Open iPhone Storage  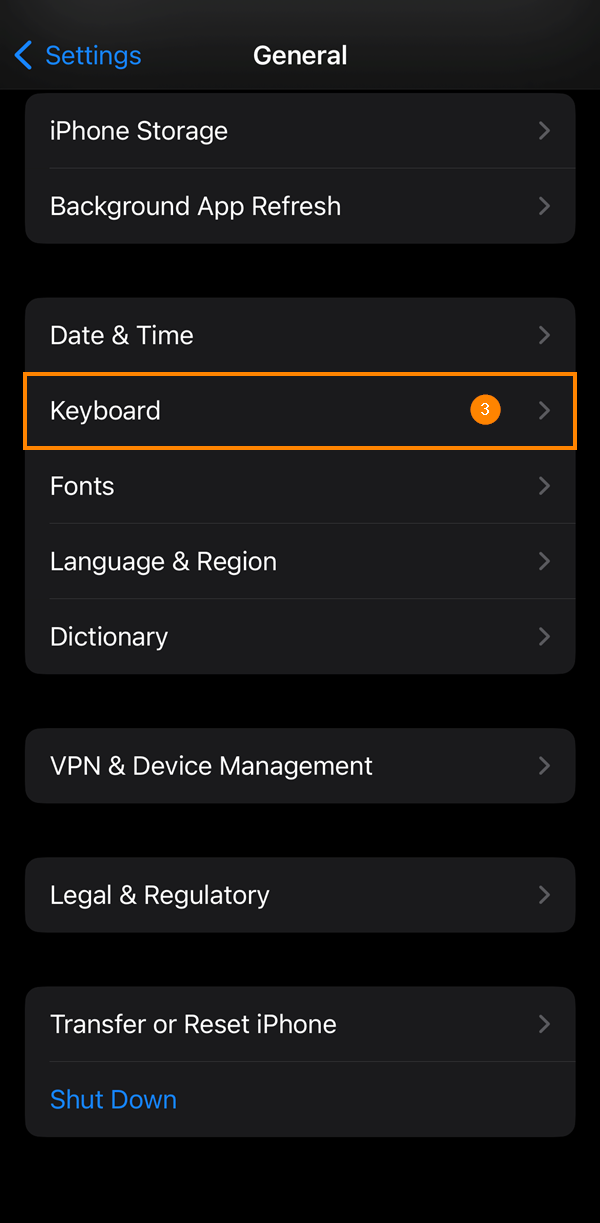coord(300,131)
